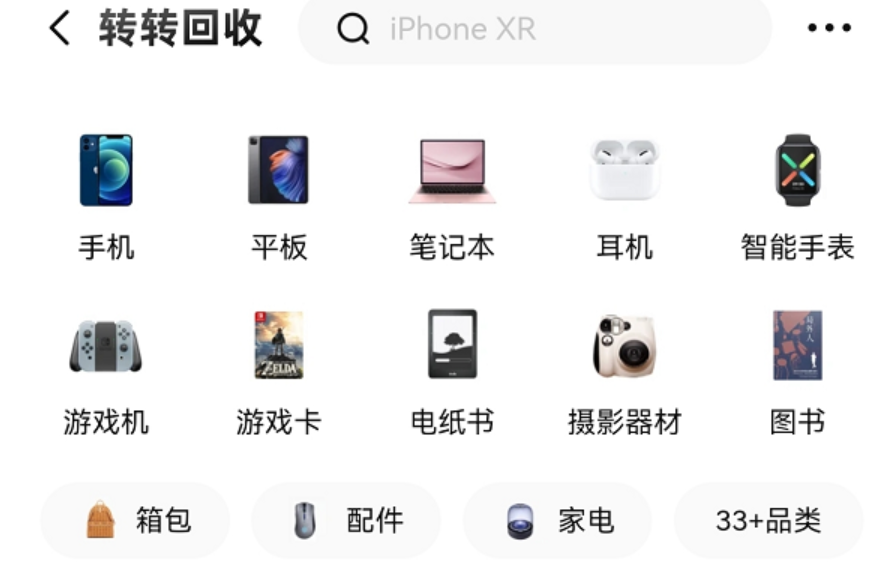Screen dimensions: 881x568
Task: Select the 平板 category
Action: click(x=279, y=195)
